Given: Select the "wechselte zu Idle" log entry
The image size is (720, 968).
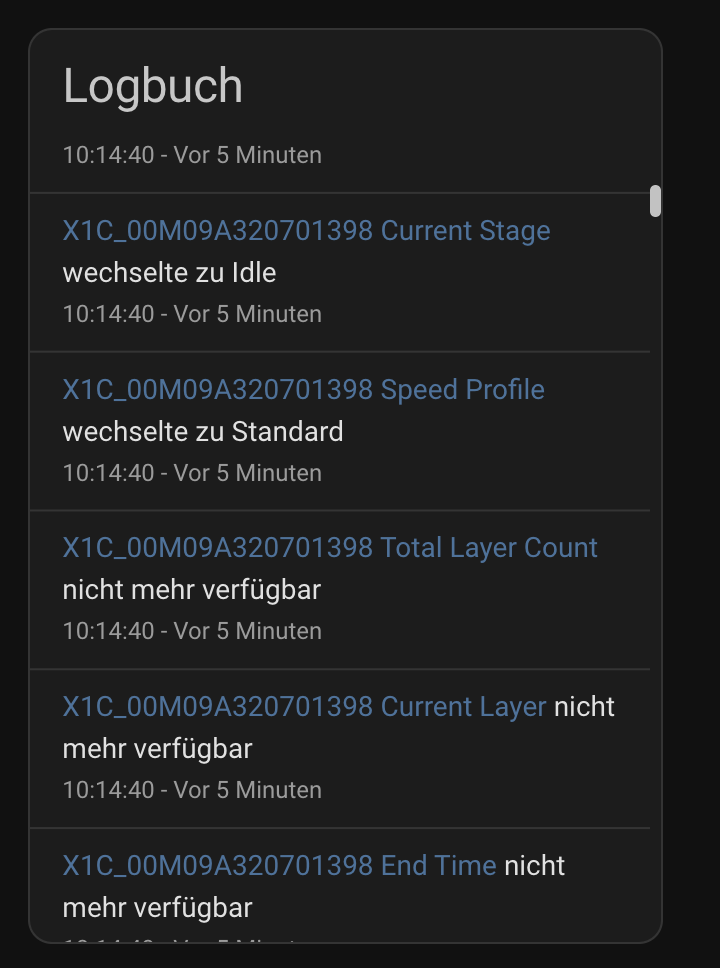Looking at the screenshot, I should pyautogui.click(x=170, y=272).
